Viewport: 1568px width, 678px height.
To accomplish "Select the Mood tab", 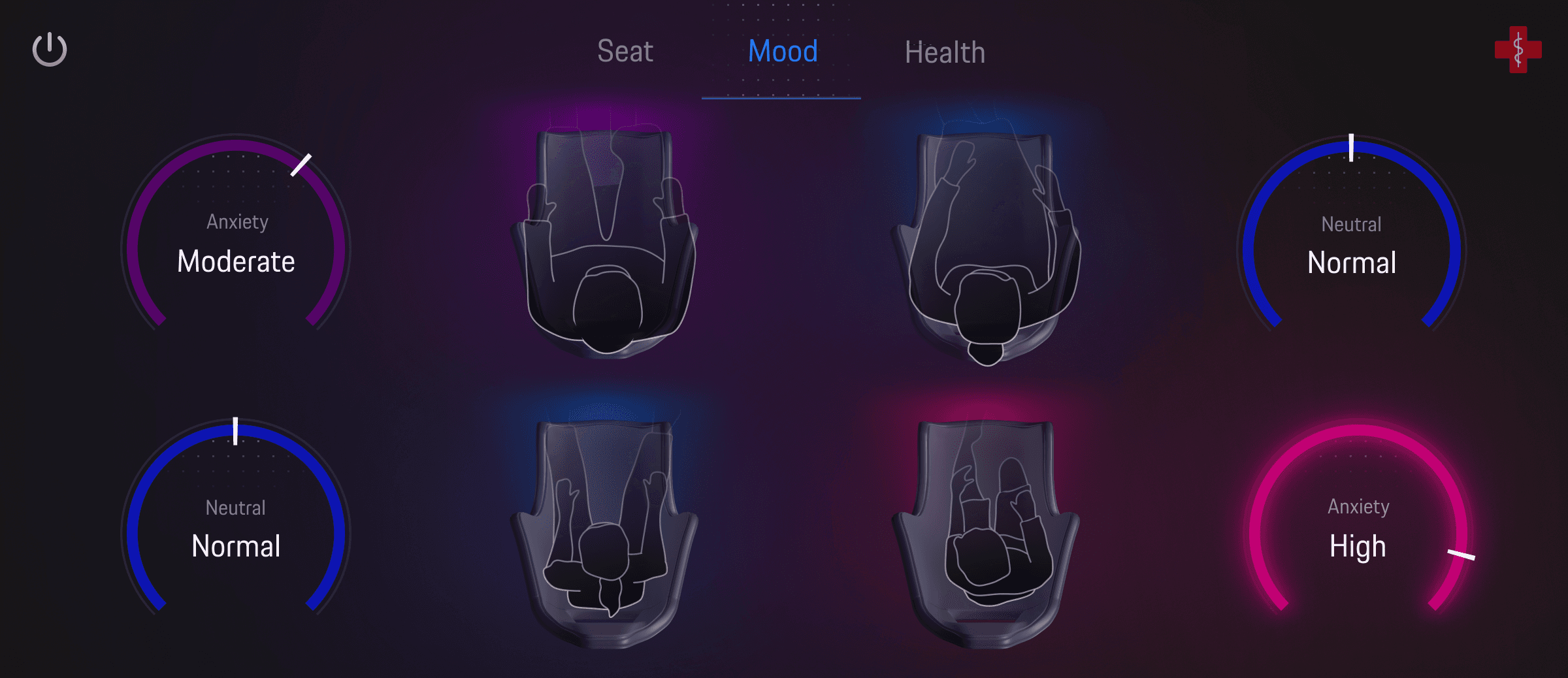I will click(x=783, y=51).
